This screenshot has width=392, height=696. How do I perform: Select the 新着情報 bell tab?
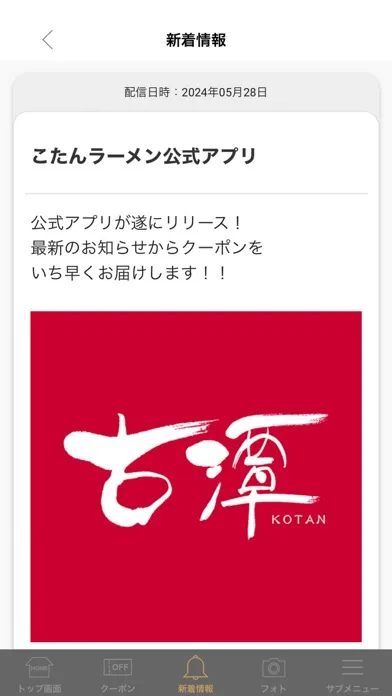[x=196, y=673]
